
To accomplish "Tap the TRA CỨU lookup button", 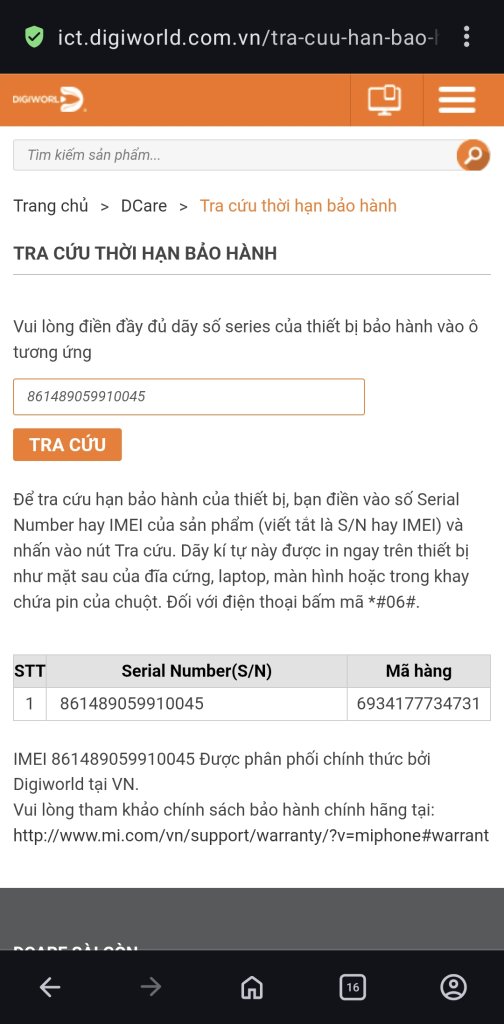I will 67,445.
